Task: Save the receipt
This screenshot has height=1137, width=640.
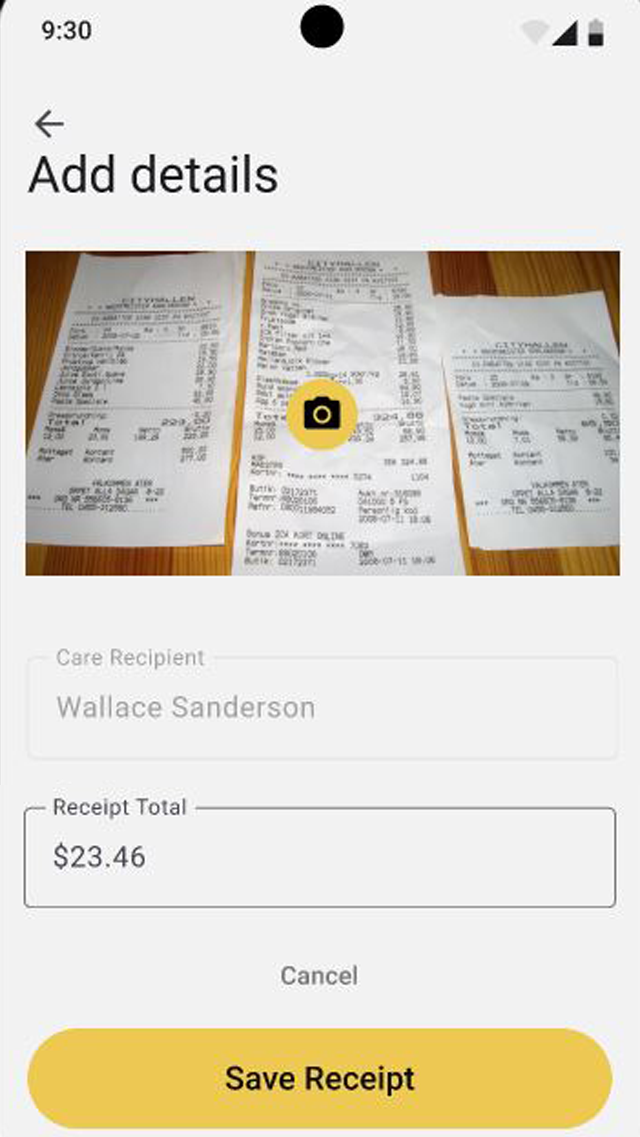Action: 320,1079
